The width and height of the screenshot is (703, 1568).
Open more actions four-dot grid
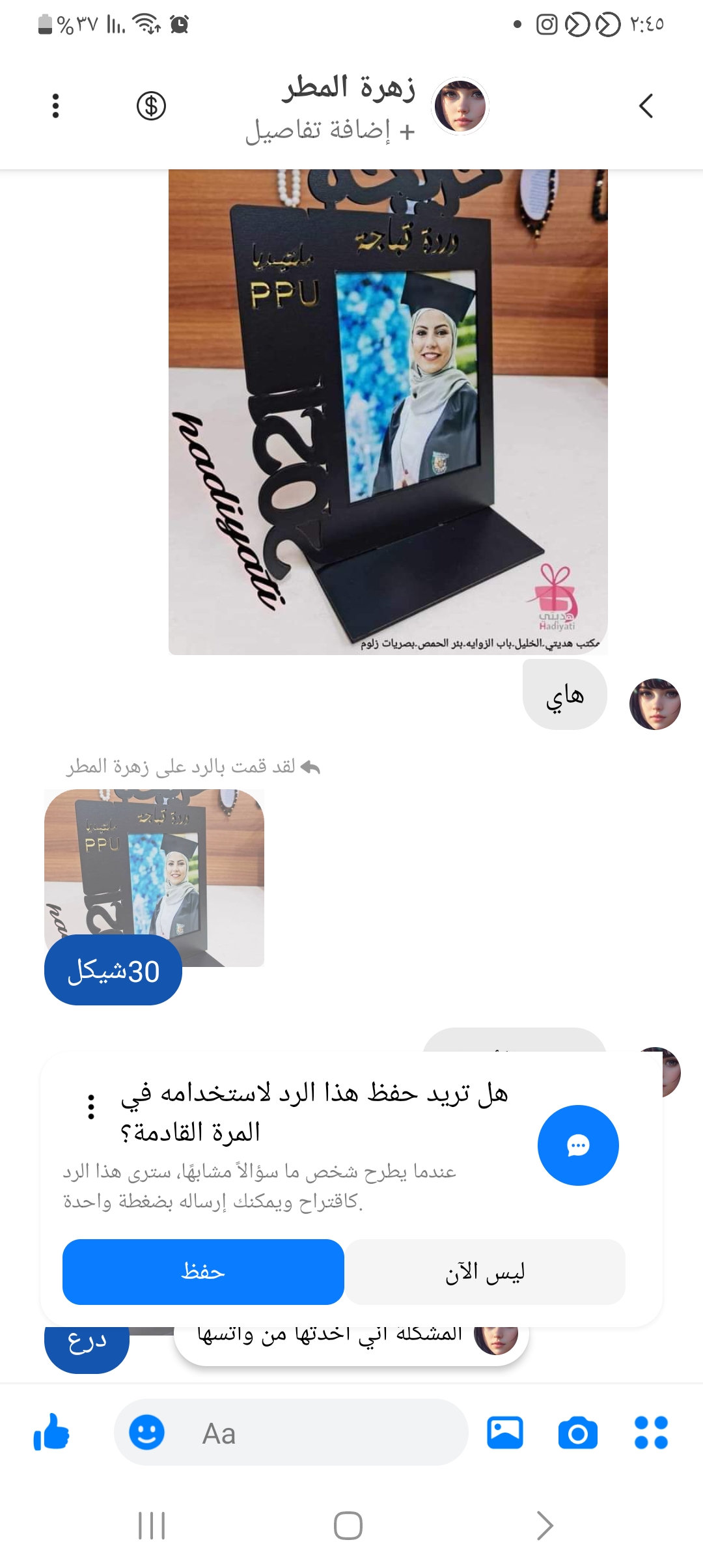point(651,1433)
